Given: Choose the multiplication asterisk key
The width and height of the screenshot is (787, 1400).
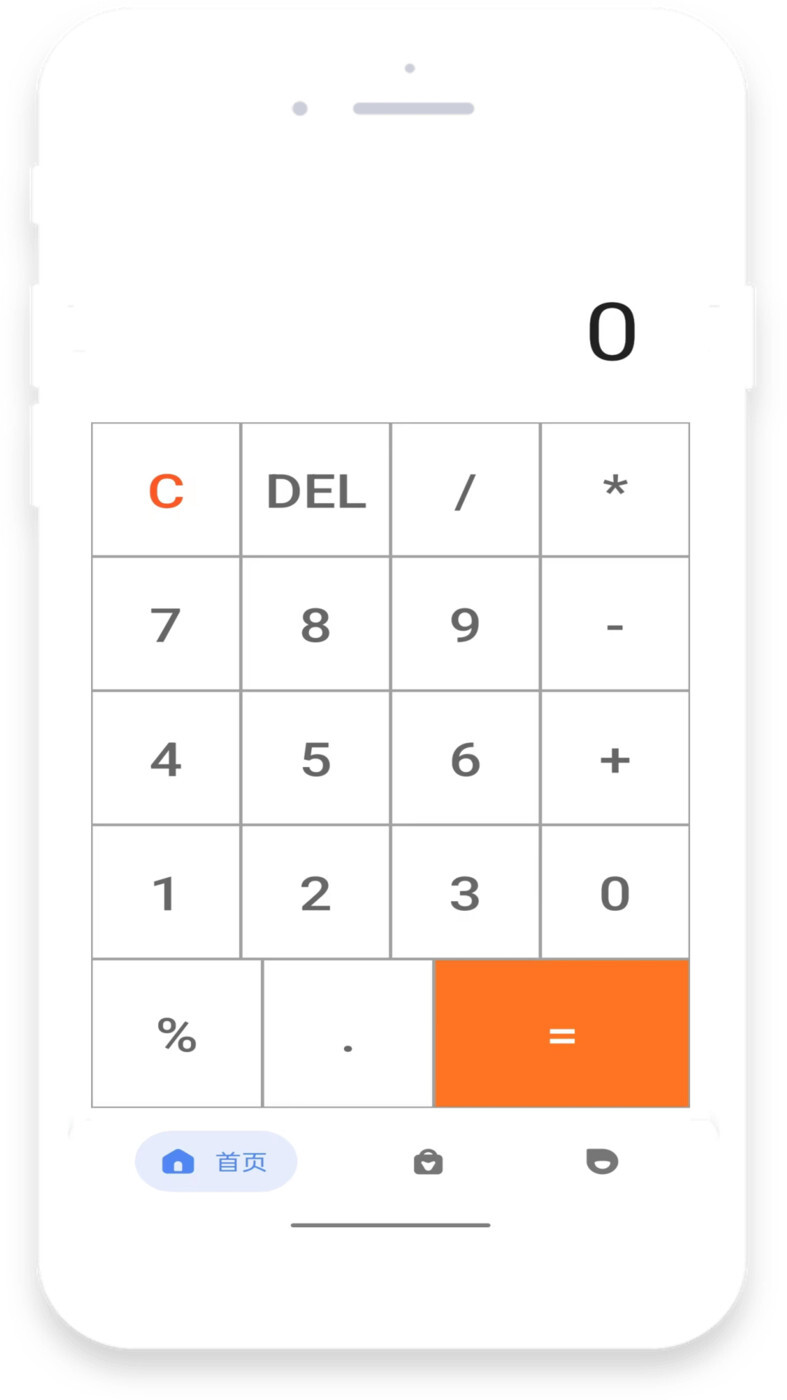Looking at the screenshot, I should click(615, 490).
